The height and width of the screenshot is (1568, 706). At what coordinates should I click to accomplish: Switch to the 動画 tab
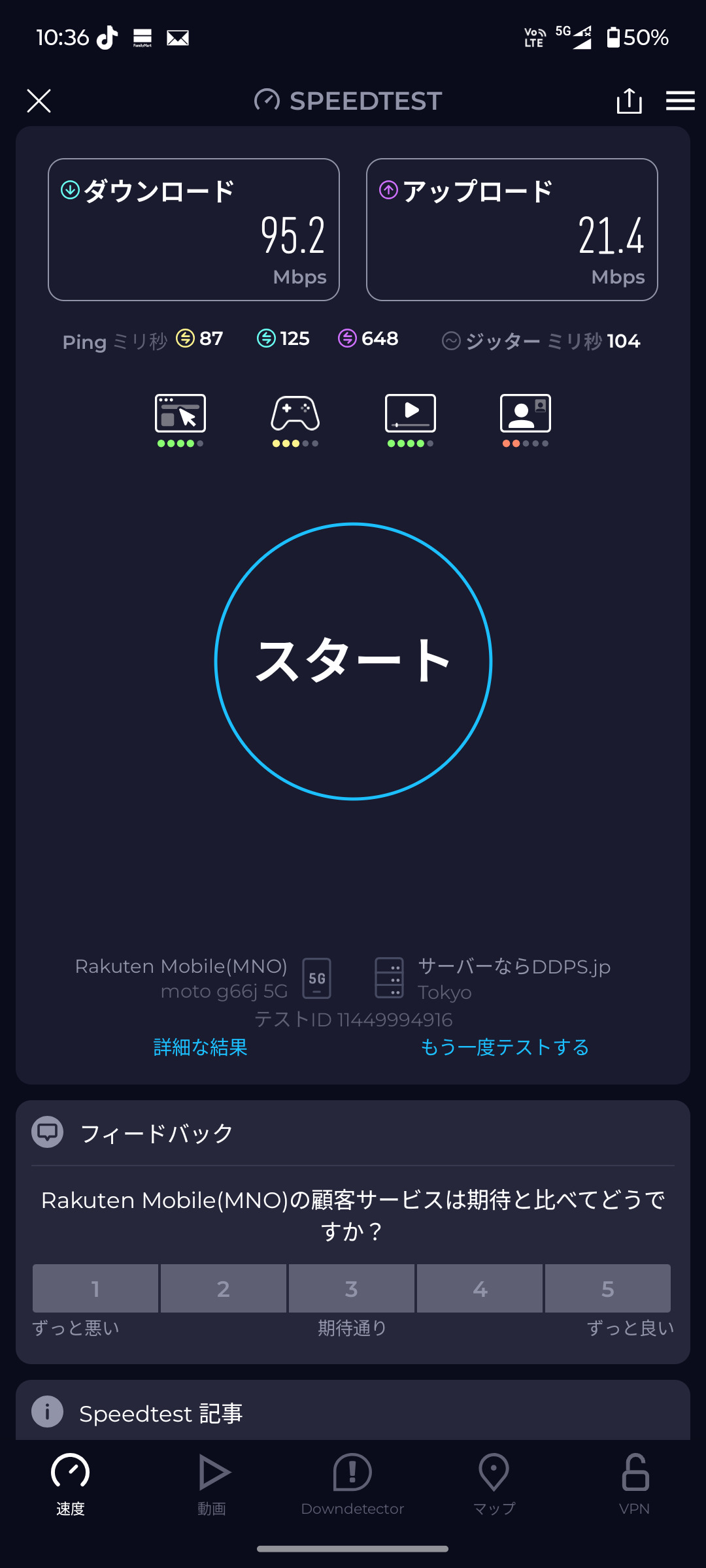pyautogui.click(x=212, y=1483)
